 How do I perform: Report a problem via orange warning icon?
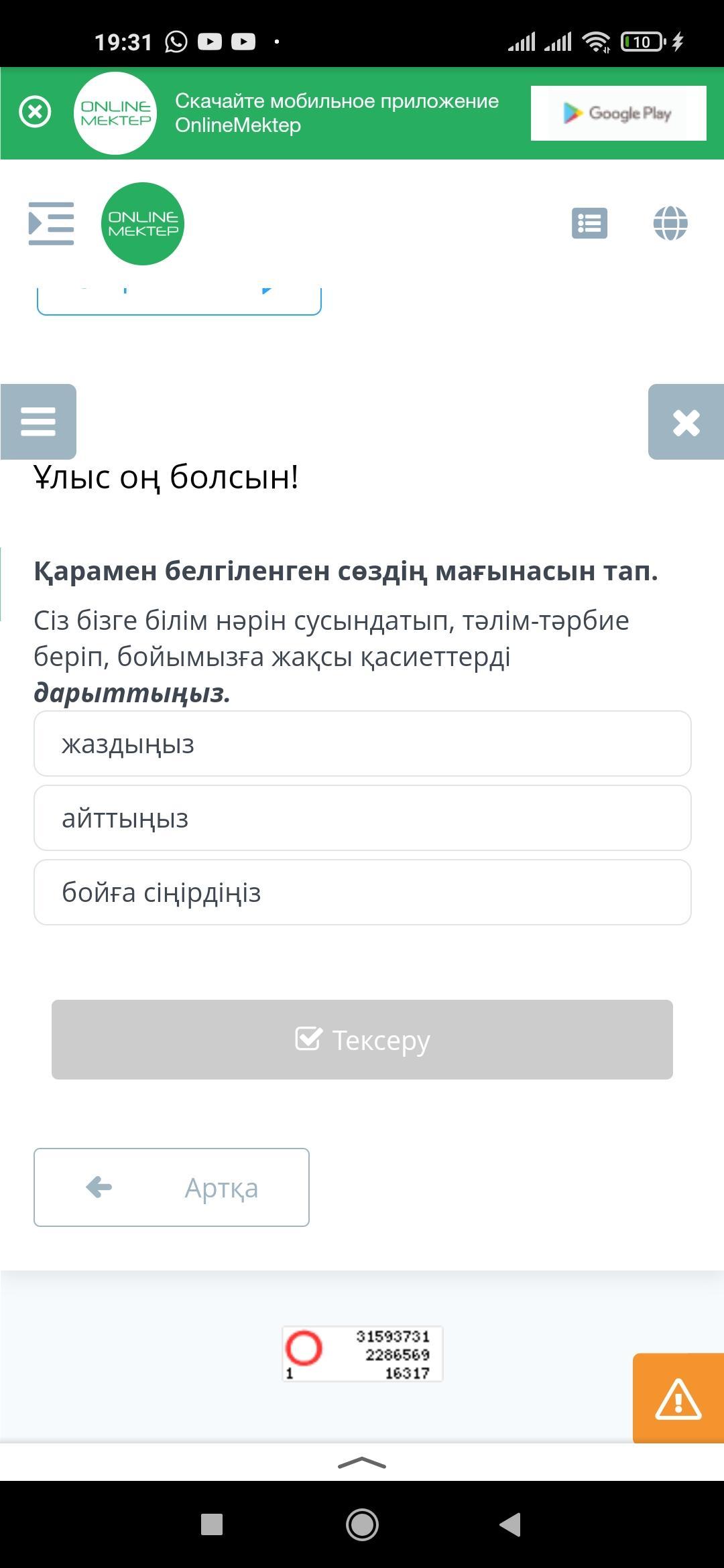(x=678, y=1398)
